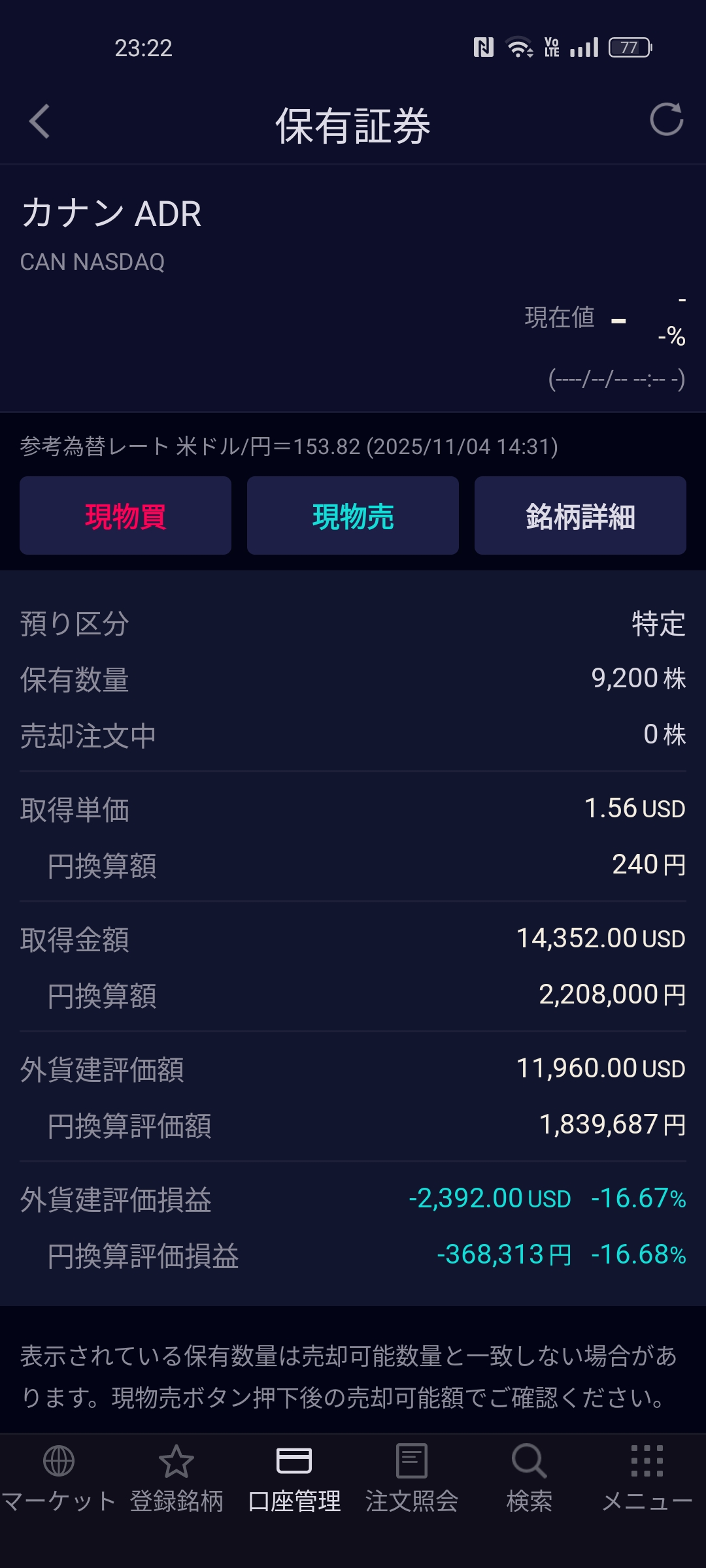Tap the 現物売 sell button
The image size is (706, 1568).
tap(353, 516)
